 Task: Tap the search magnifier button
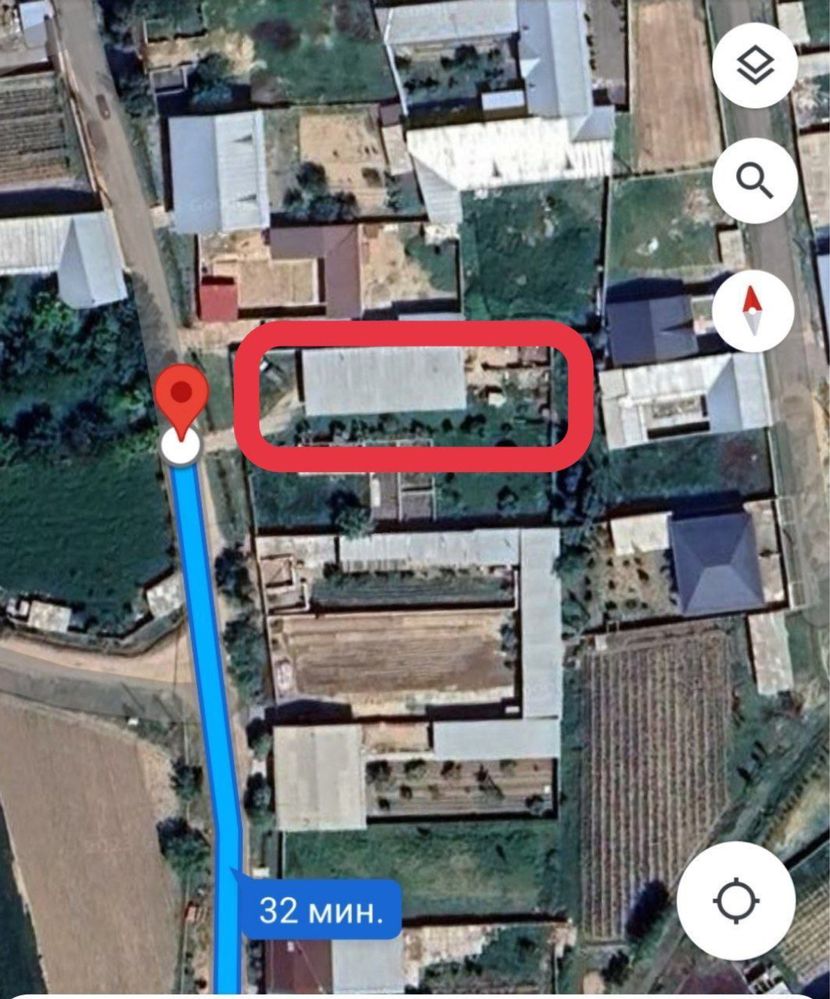pos(755,181)
